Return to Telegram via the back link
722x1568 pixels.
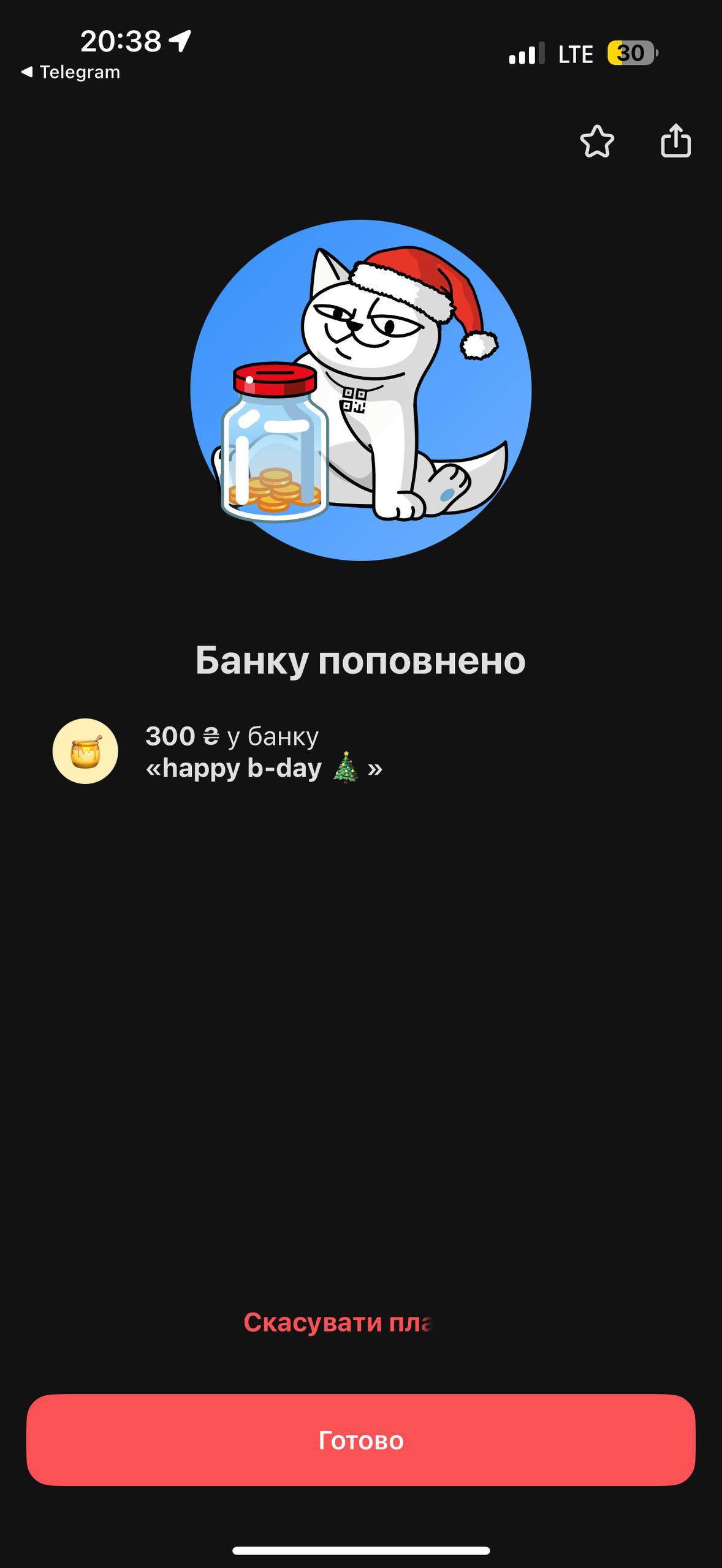pos(70,72)
